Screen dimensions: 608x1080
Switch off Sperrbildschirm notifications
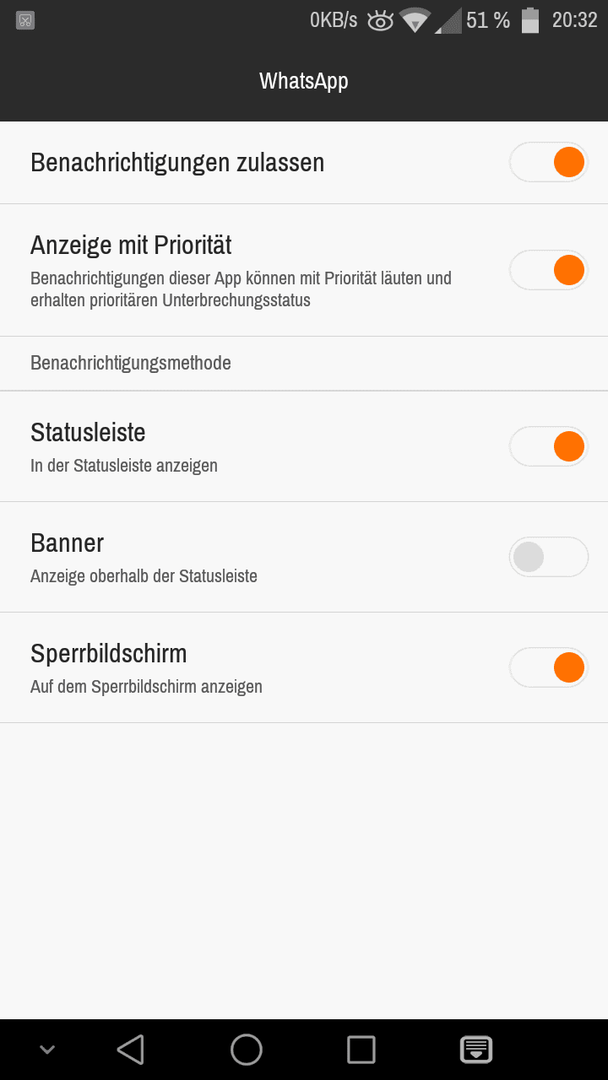[x=548, y=667]
